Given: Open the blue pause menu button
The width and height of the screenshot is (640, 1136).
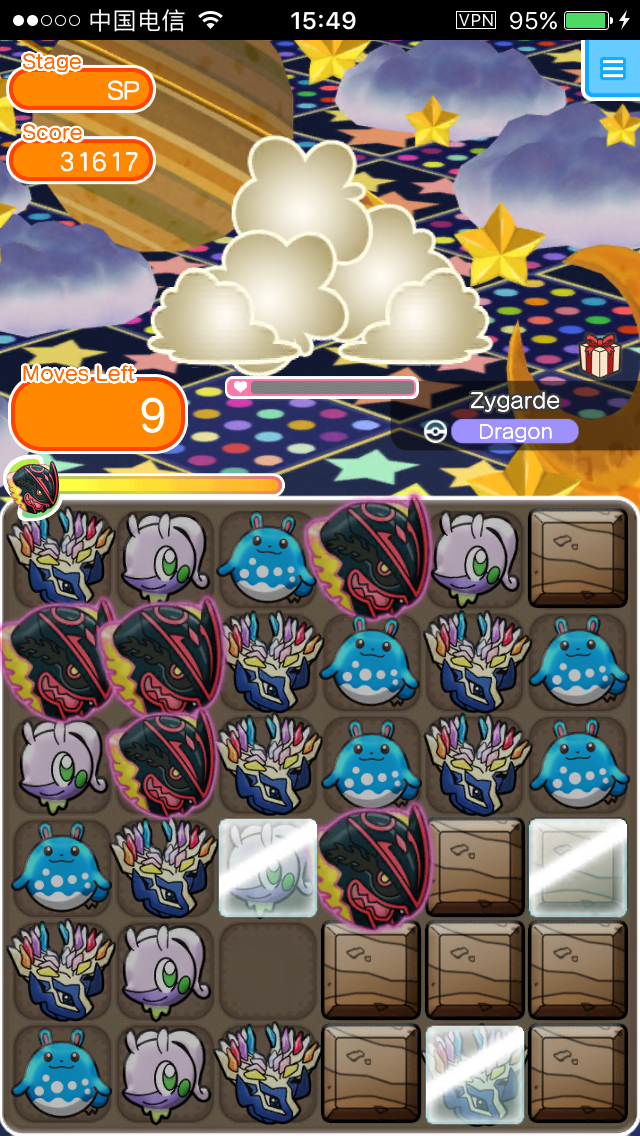Looking at the screenshot, I should [x=611, y=68].
